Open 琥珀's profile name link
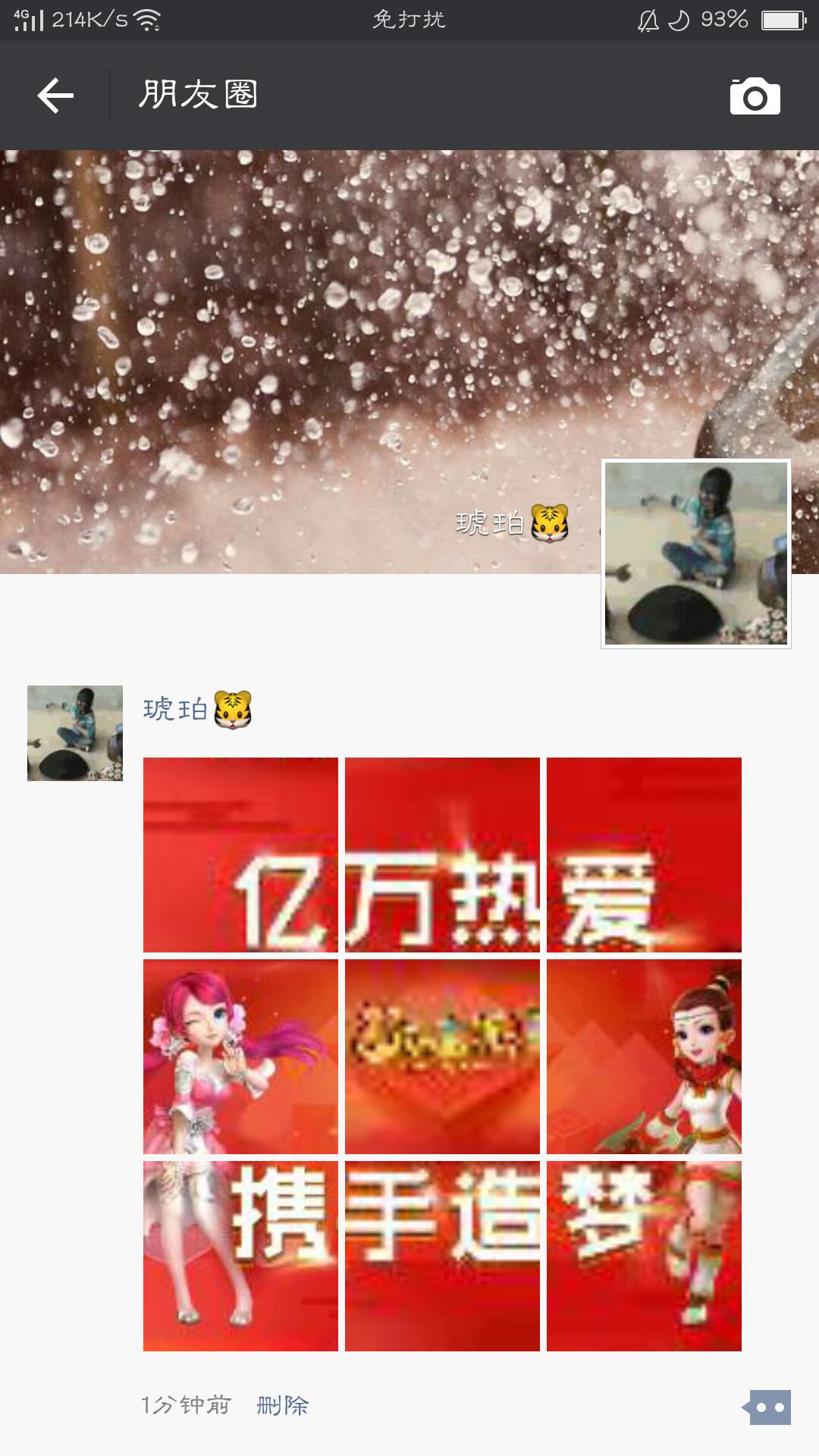Image resolution: width=819 pixels, height=1456 pixels. pyautogui.click(x=176, y=710)
